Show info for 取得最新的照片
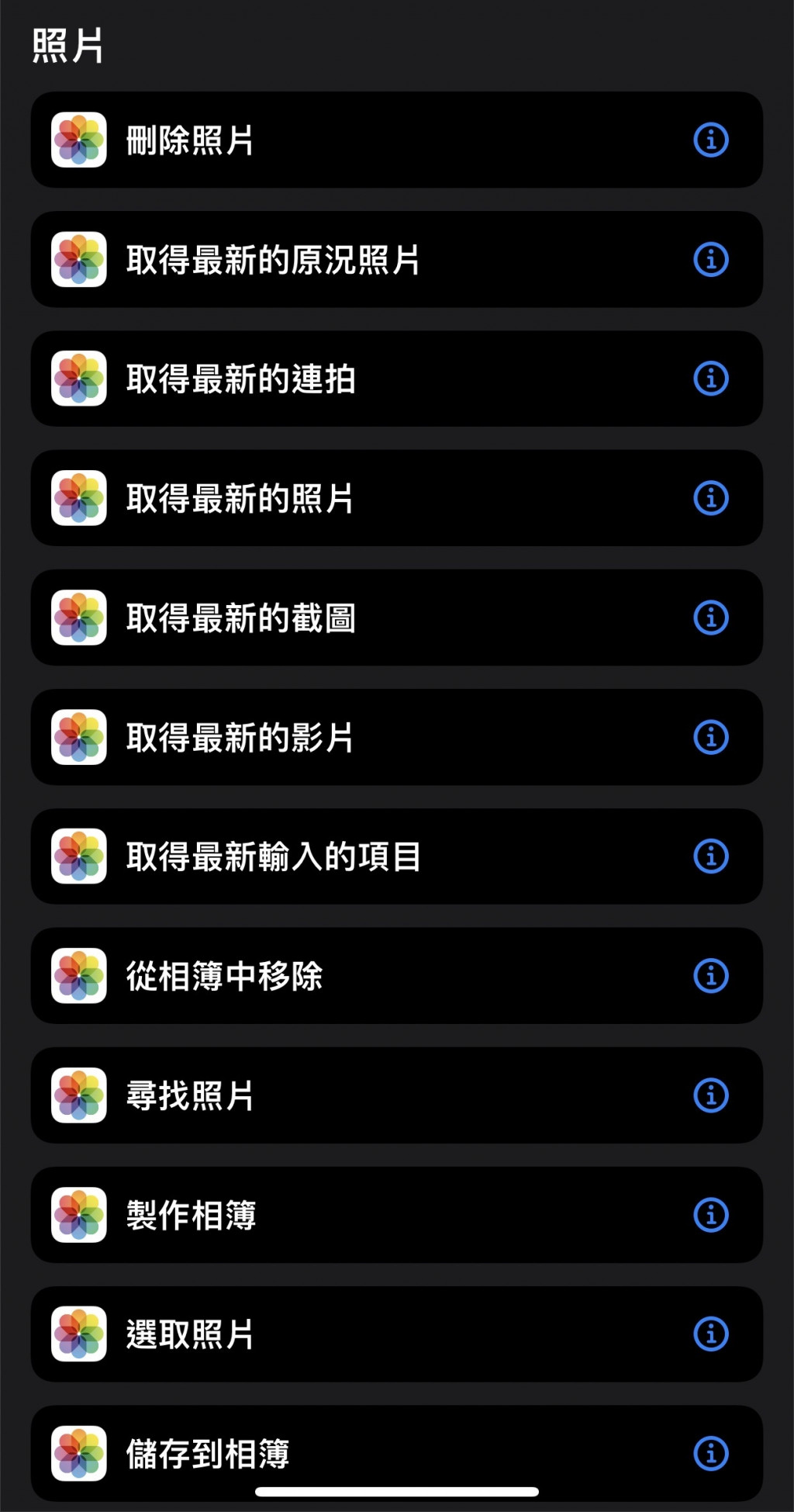The image size is (794, 1512). click(710, 499)
